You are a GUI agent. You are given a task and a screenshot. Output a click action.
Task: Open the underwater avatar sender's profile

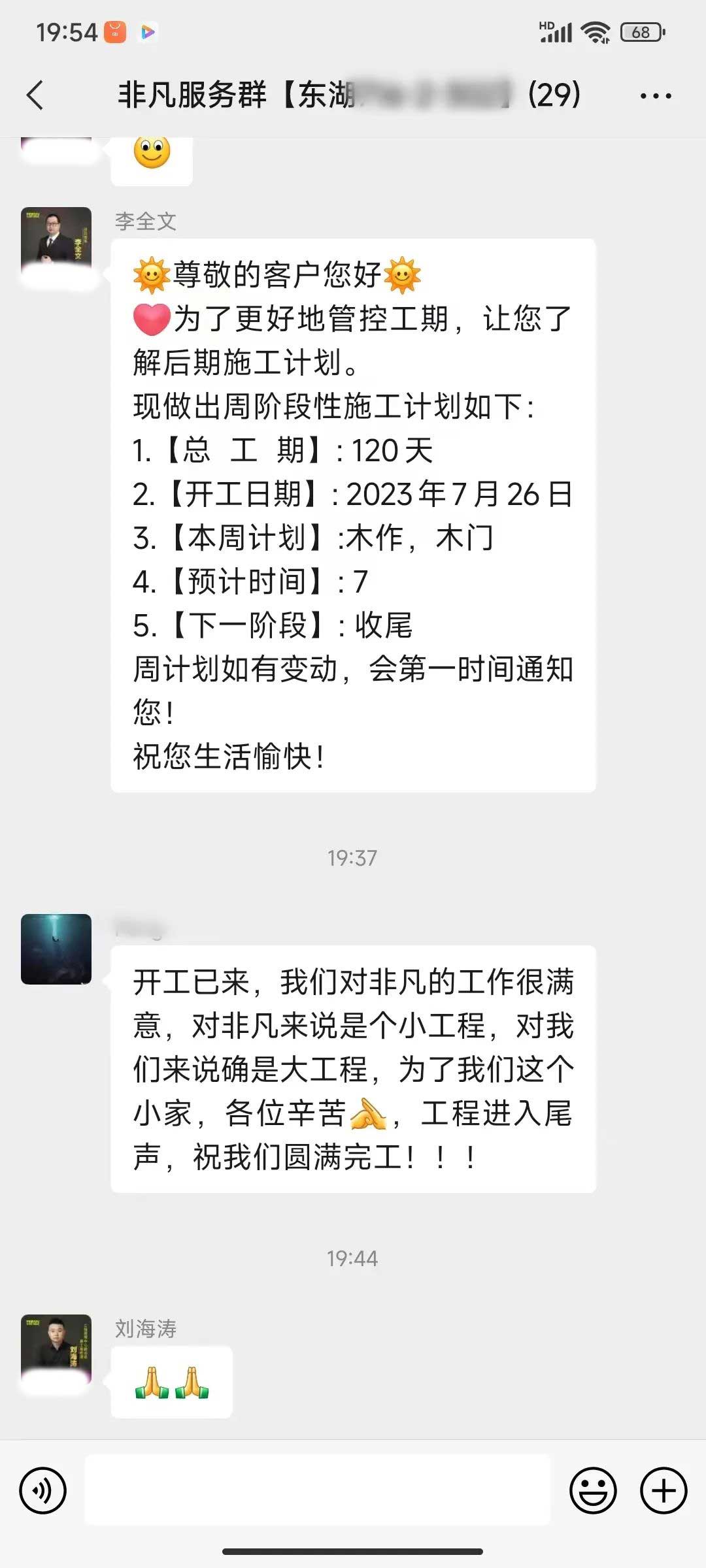click(x=56, y=949)
